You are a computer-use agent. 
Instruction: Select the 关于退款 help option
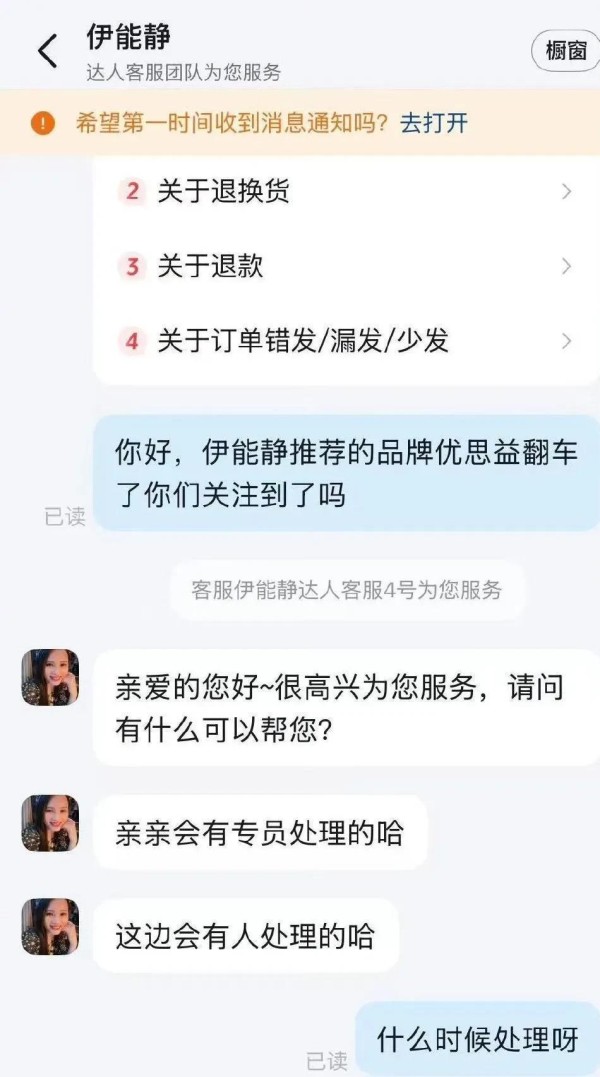tap(345, 266)
